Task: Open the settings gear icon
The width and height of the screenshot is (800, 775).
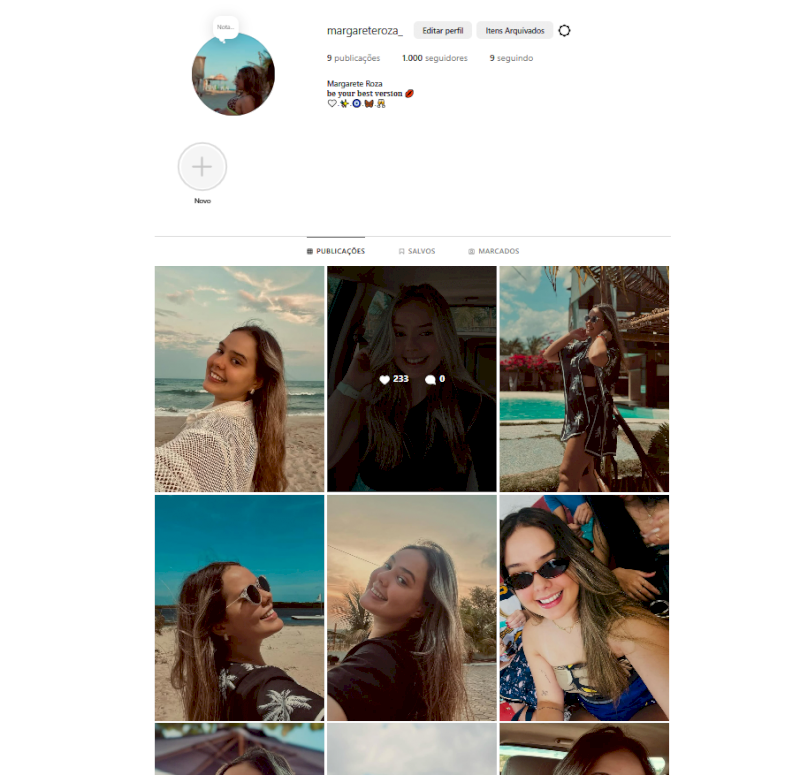Action: point(564,31)
